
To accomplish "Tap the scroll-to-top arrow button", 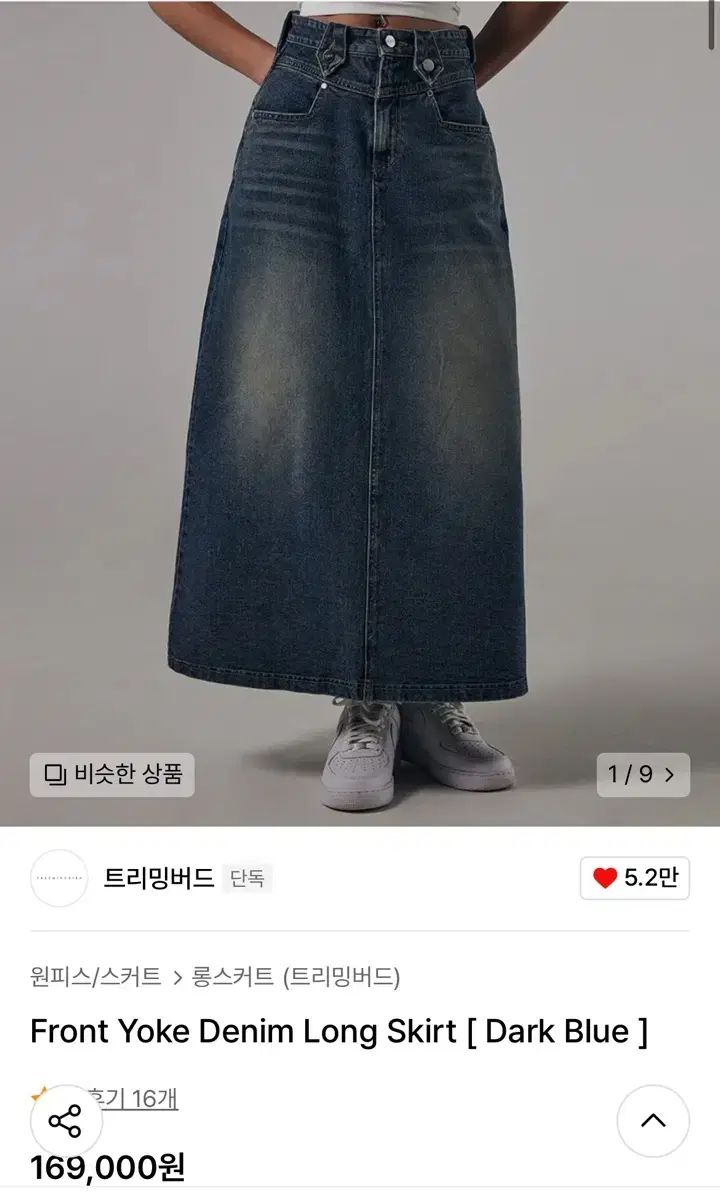I will (653, 1121).
